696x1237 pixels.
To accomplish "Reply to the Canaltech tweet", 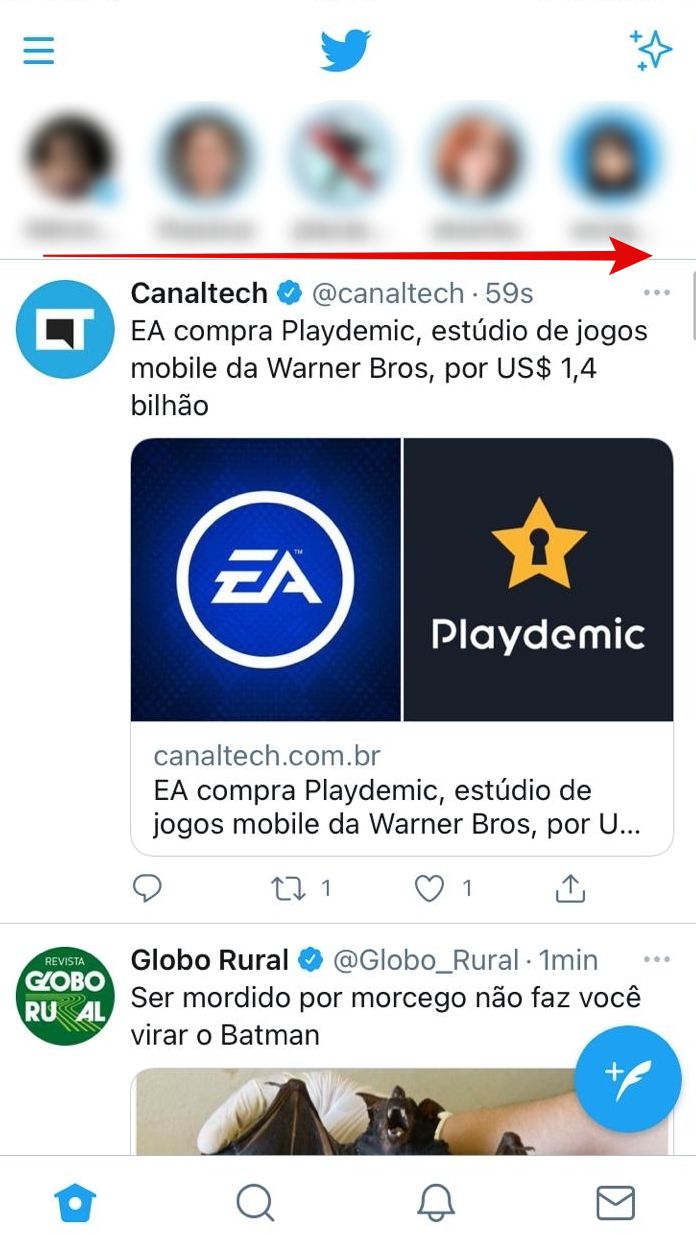I will (x=147, y=888).
